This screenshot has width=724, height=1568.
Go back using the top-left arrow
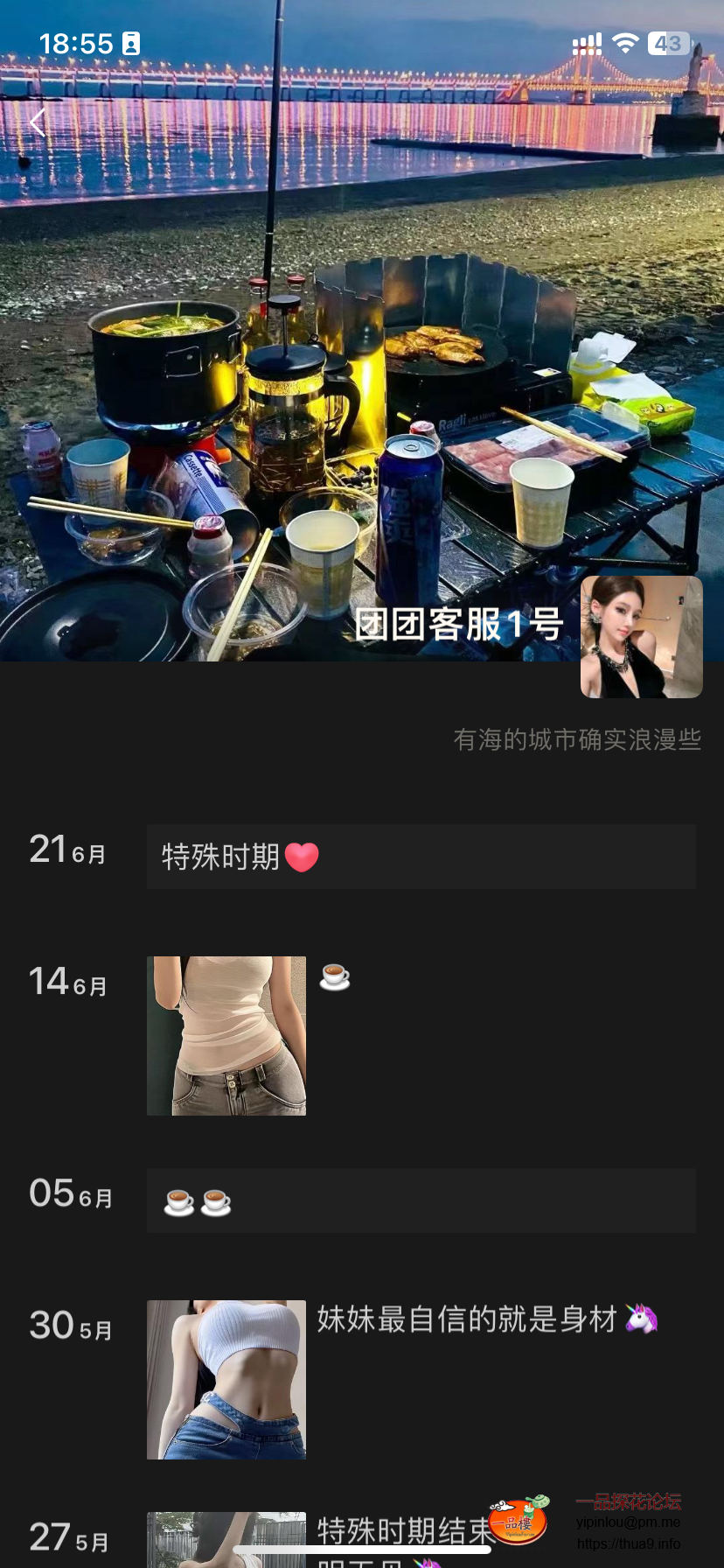click(x=37, y=122)
